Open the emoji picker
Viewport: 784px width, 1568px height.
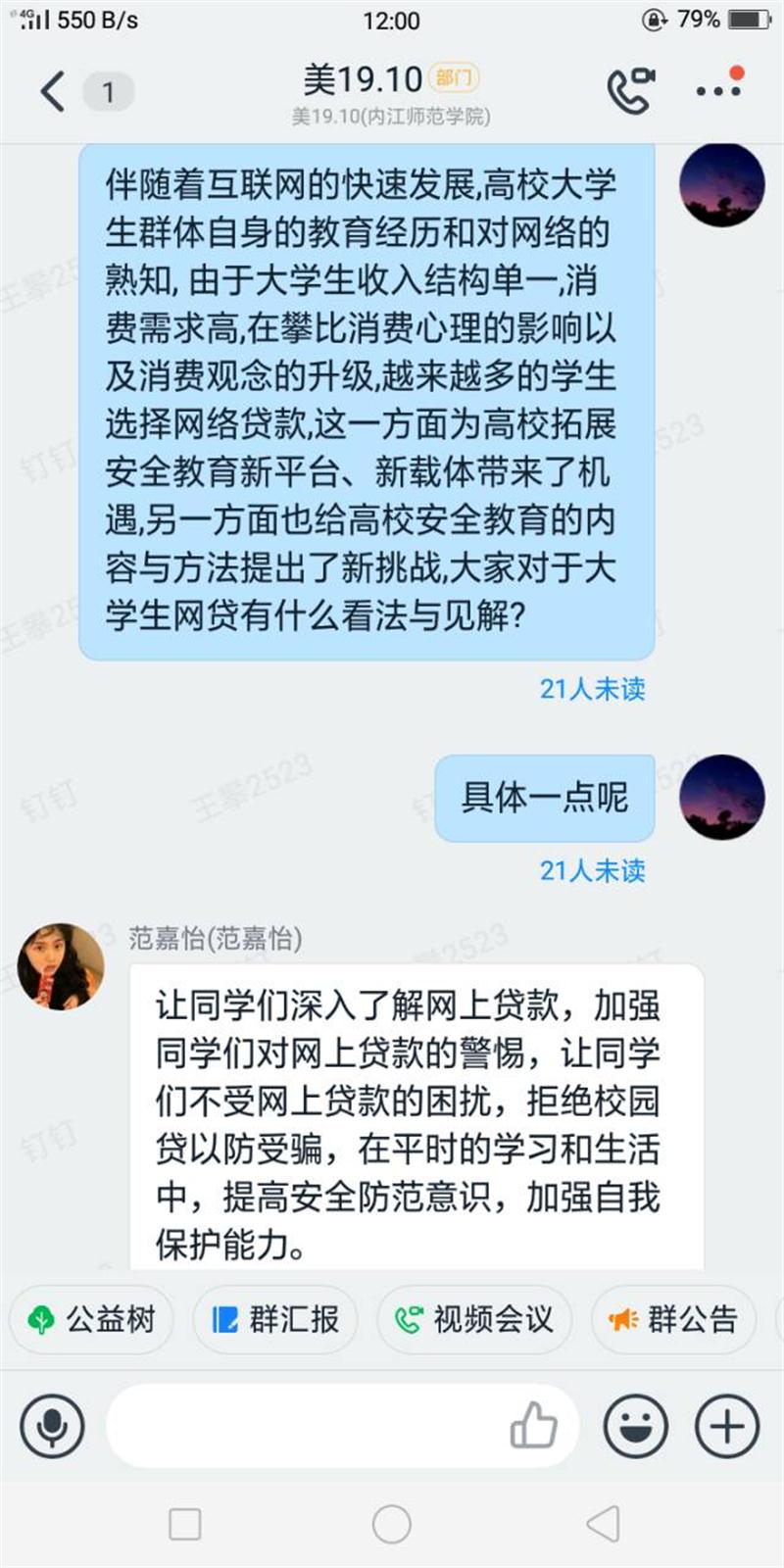point(636,1426)
